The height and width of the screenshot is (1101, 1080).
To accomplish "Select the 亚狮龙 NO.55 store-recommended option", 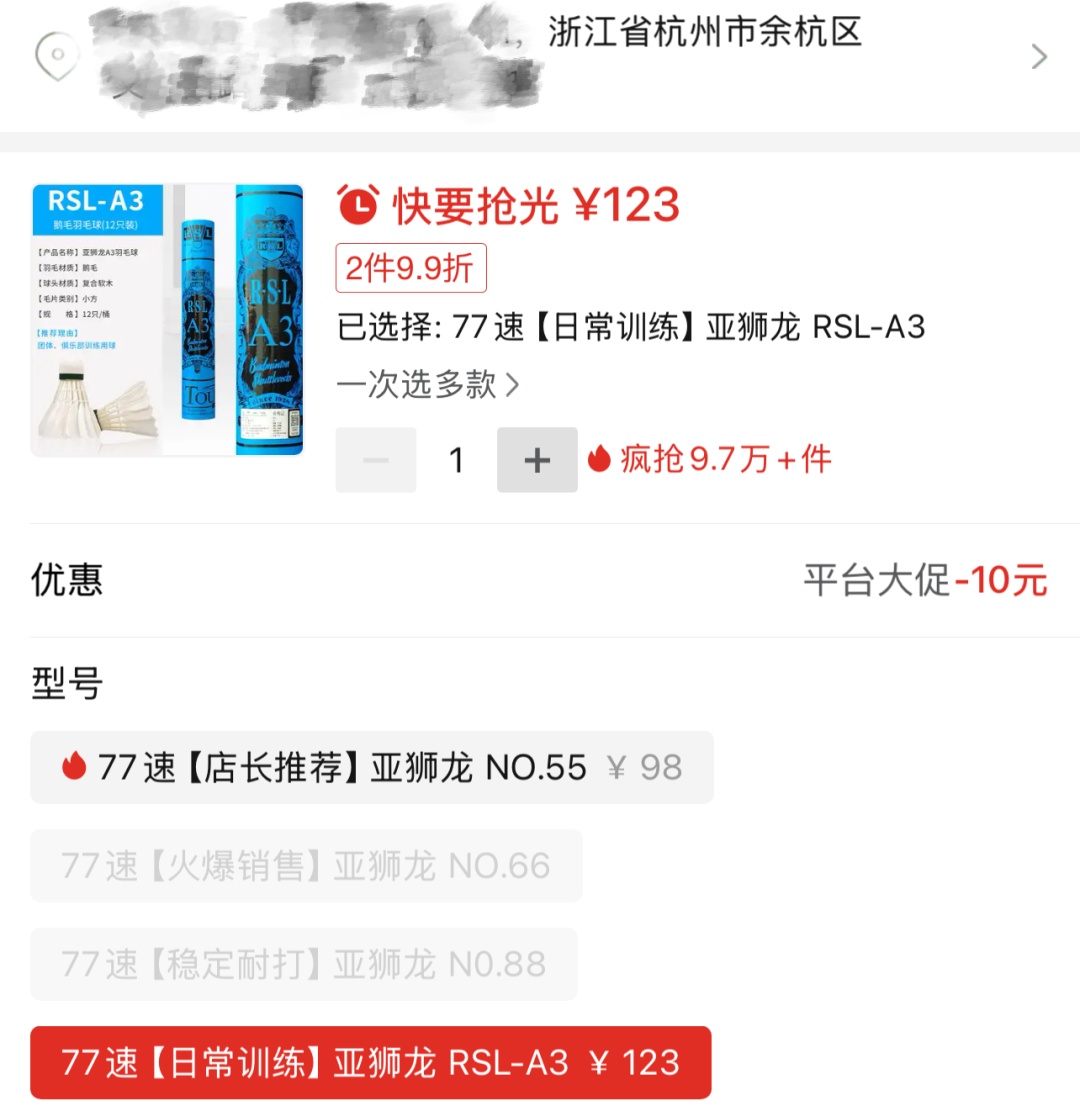I will (370, 766).
